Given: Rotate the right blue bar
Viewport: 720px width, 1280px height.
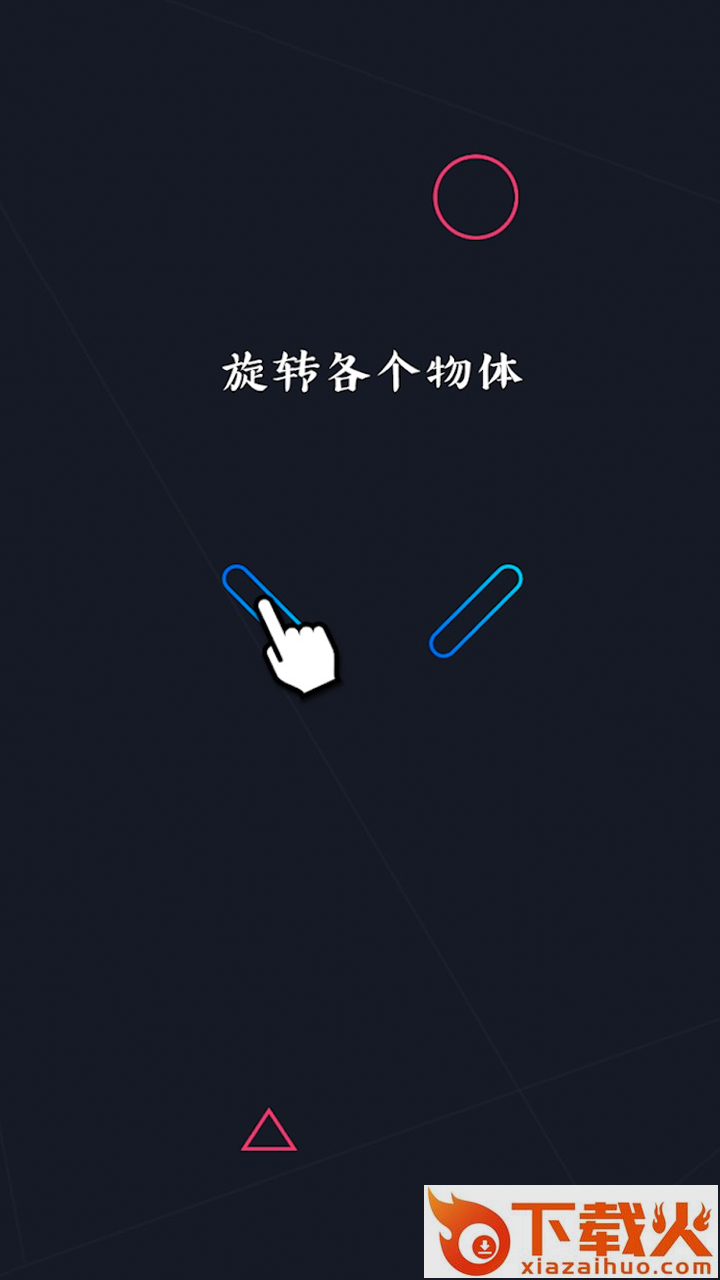Looking at the screenshot, I should 476,611.
